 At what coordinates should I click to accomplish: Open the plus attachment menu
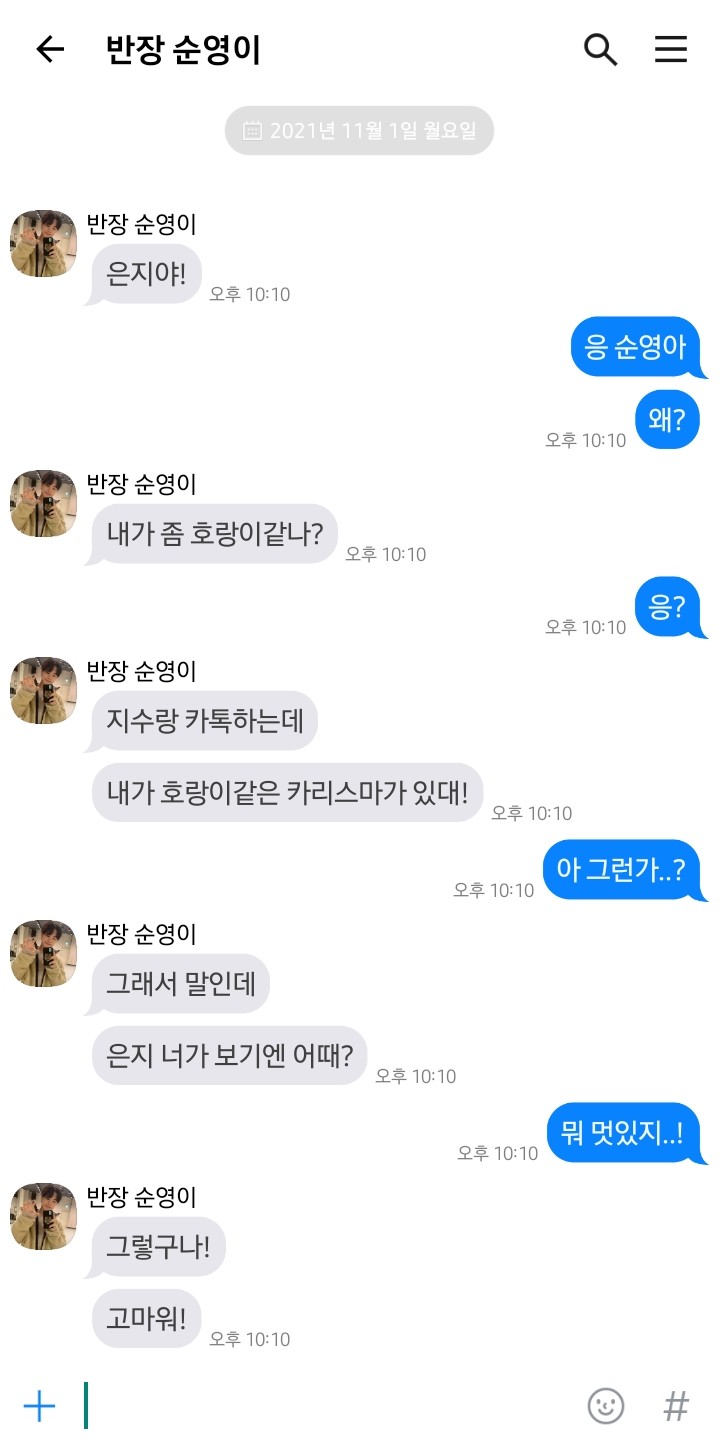coord(40,1406)
